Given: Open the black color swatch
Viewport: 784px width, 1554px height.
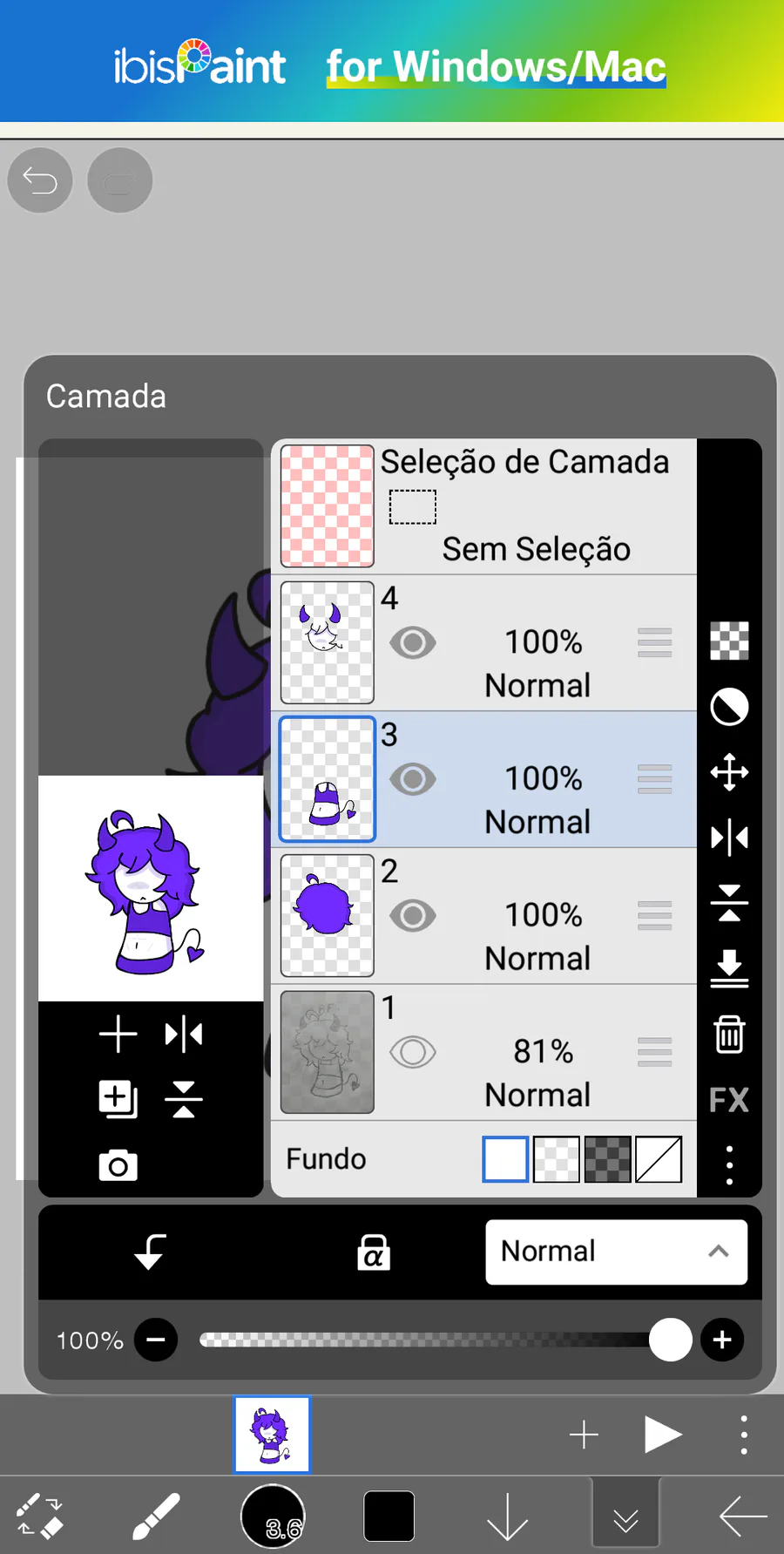Looking at the screenshot, I should (x=389, y=1516).
